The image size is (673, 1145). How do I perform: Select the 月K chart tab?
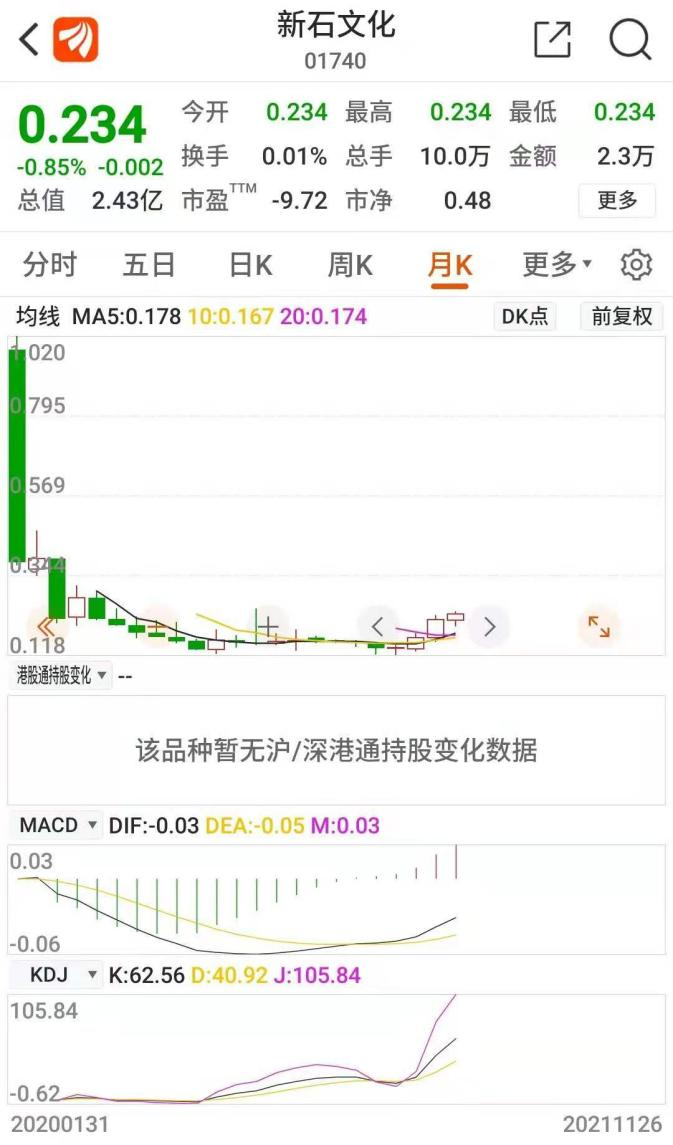(450, 265)
